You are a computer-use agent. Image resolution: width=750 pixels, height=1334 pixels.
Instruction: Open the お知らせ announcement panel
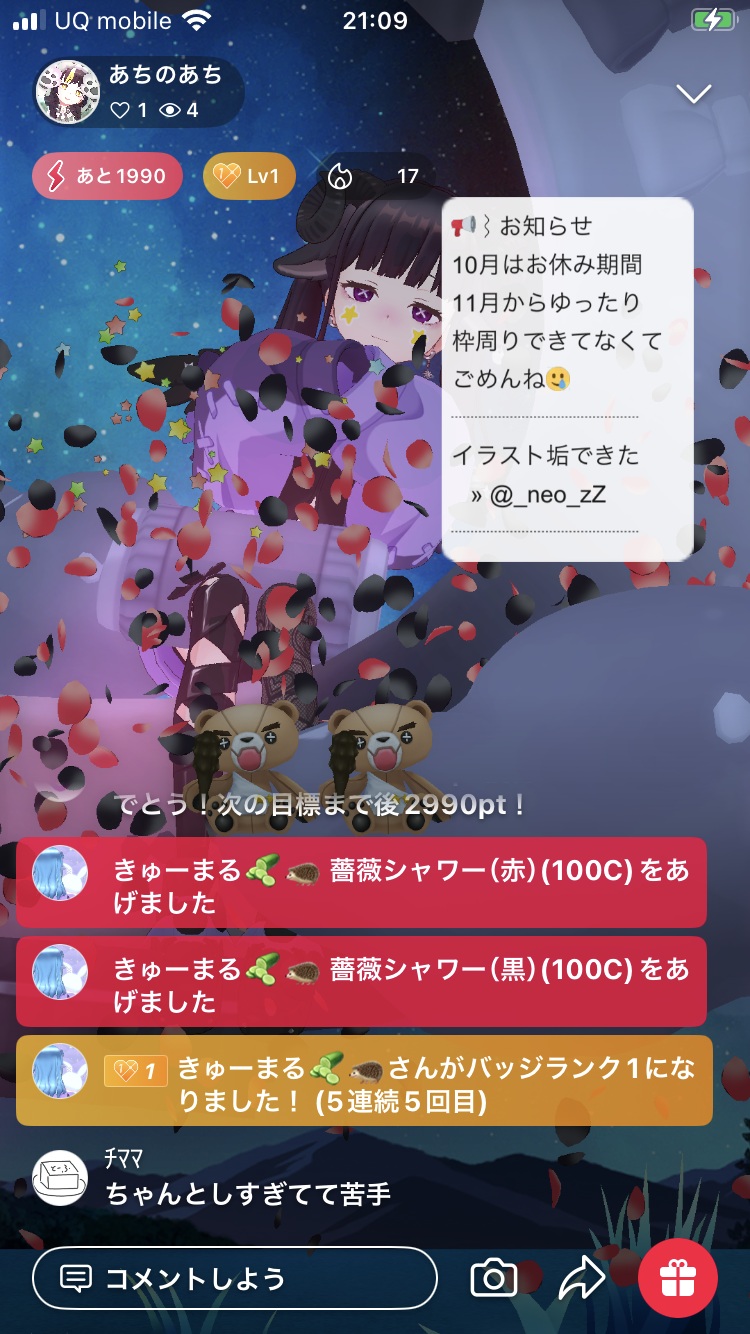tap(567, 379)
